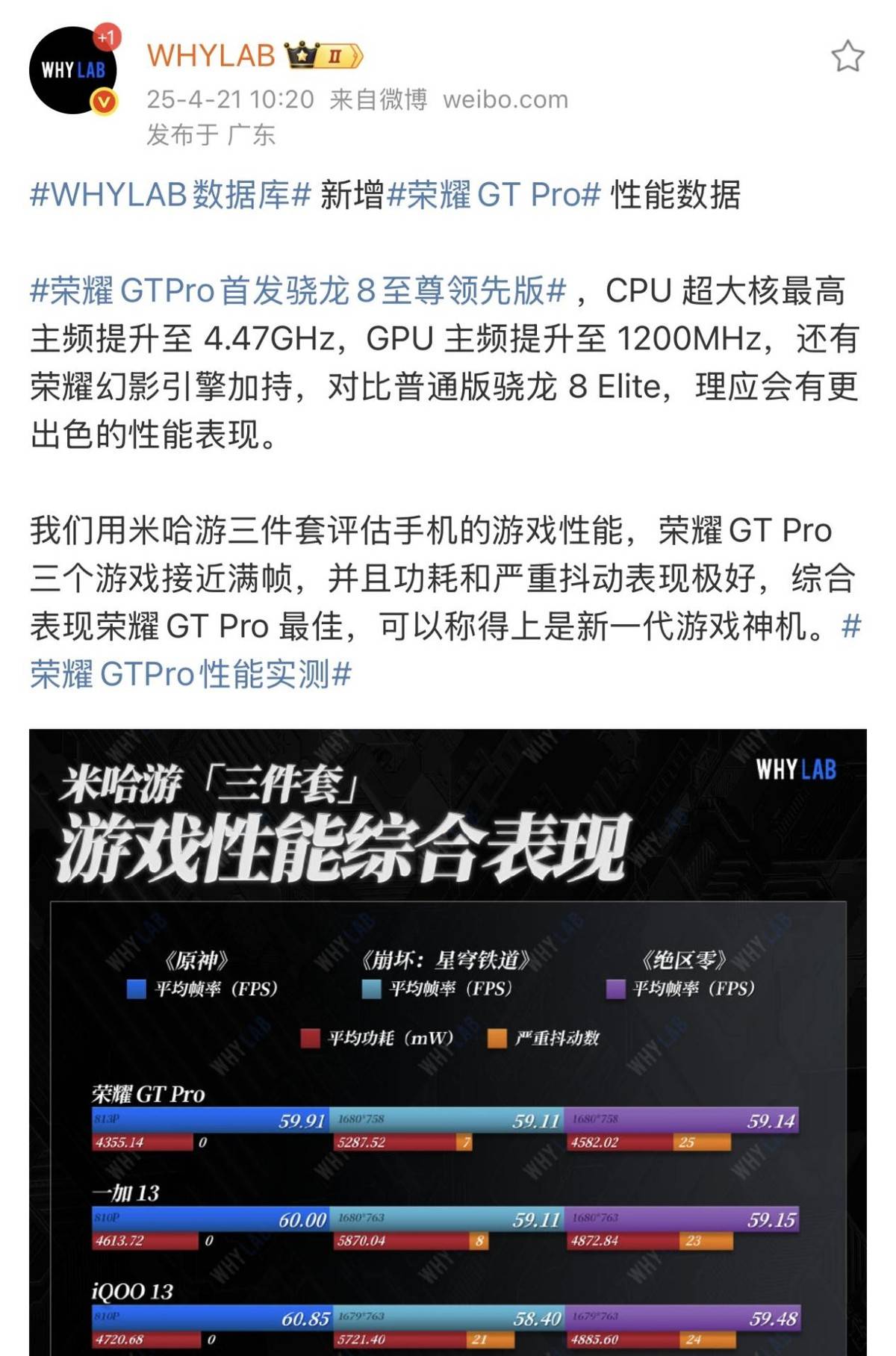The height and width of the screenshot is (1356, 896).
Task: Open the #WHYLAB数据库# hashtag
Action: [x=169, y=195]
